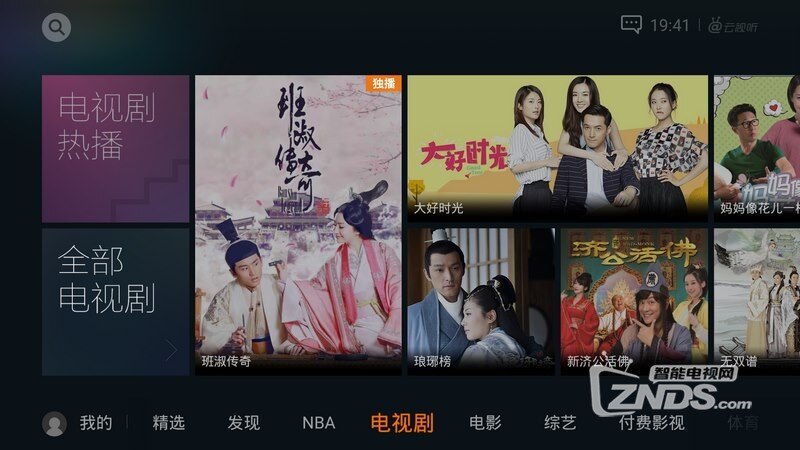
Task: Switch to the 发现 tab
Action: coord(244,423)
